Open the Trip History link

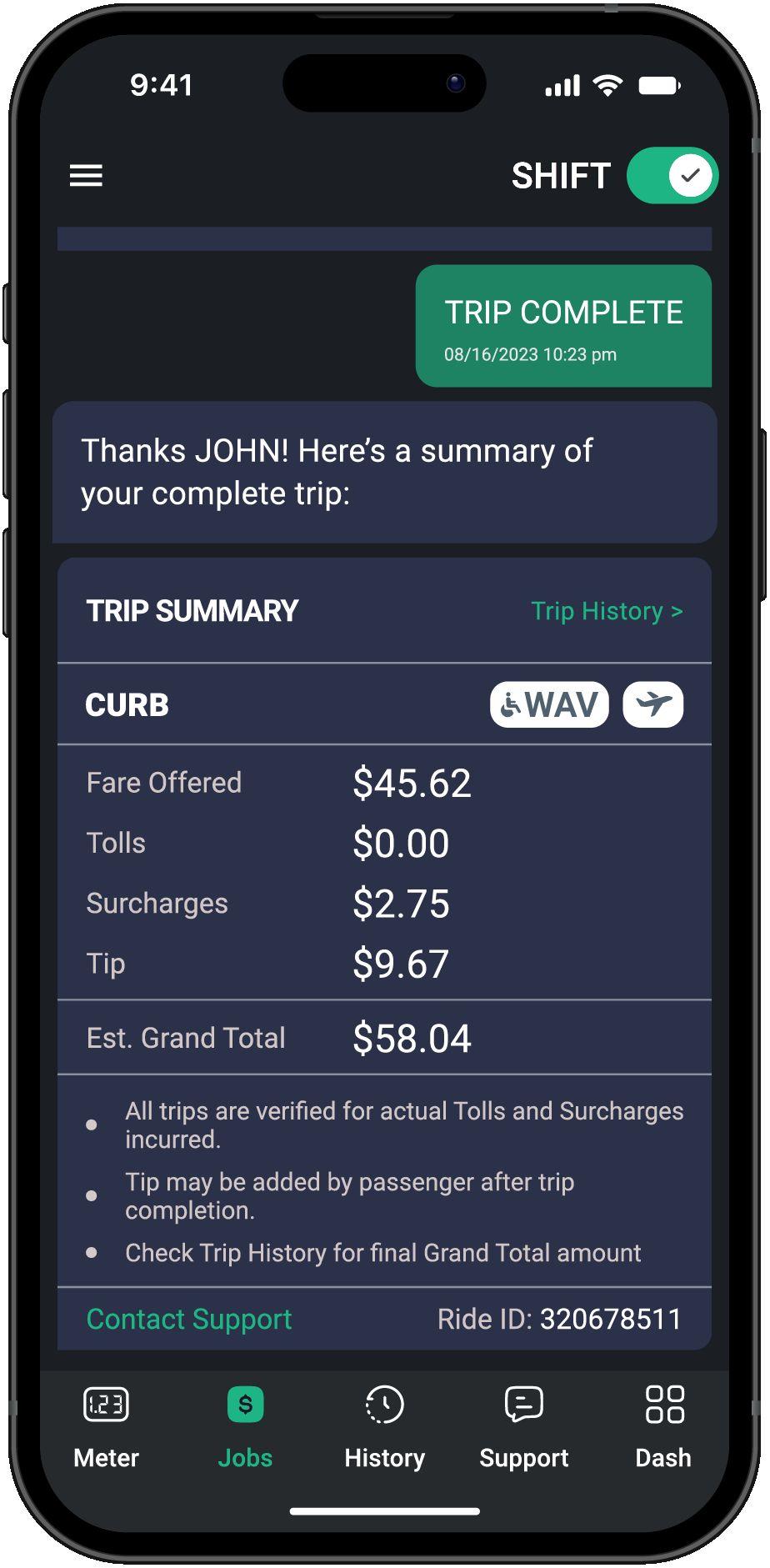[x=607, y=611]
